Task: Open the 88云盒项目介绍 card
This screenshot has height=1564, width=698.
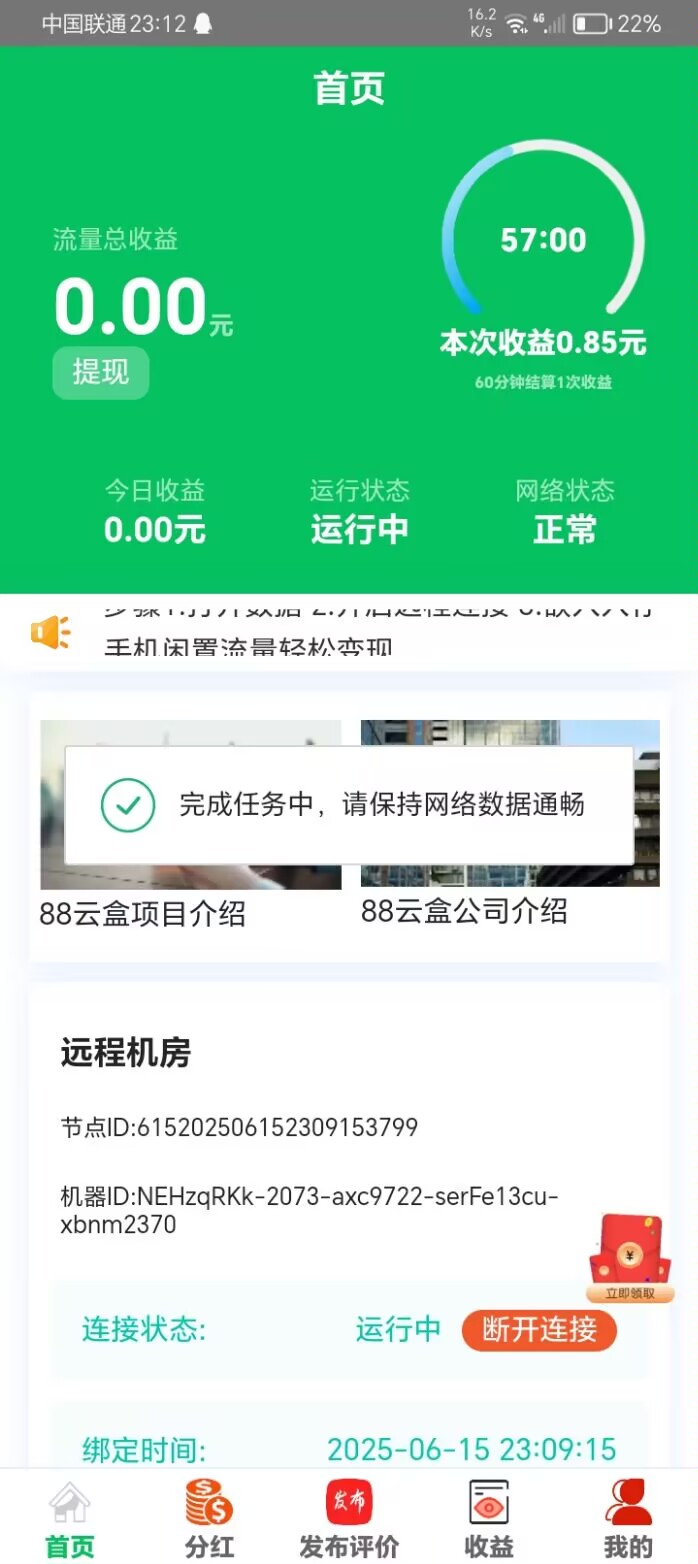Action: pos(190,825)
